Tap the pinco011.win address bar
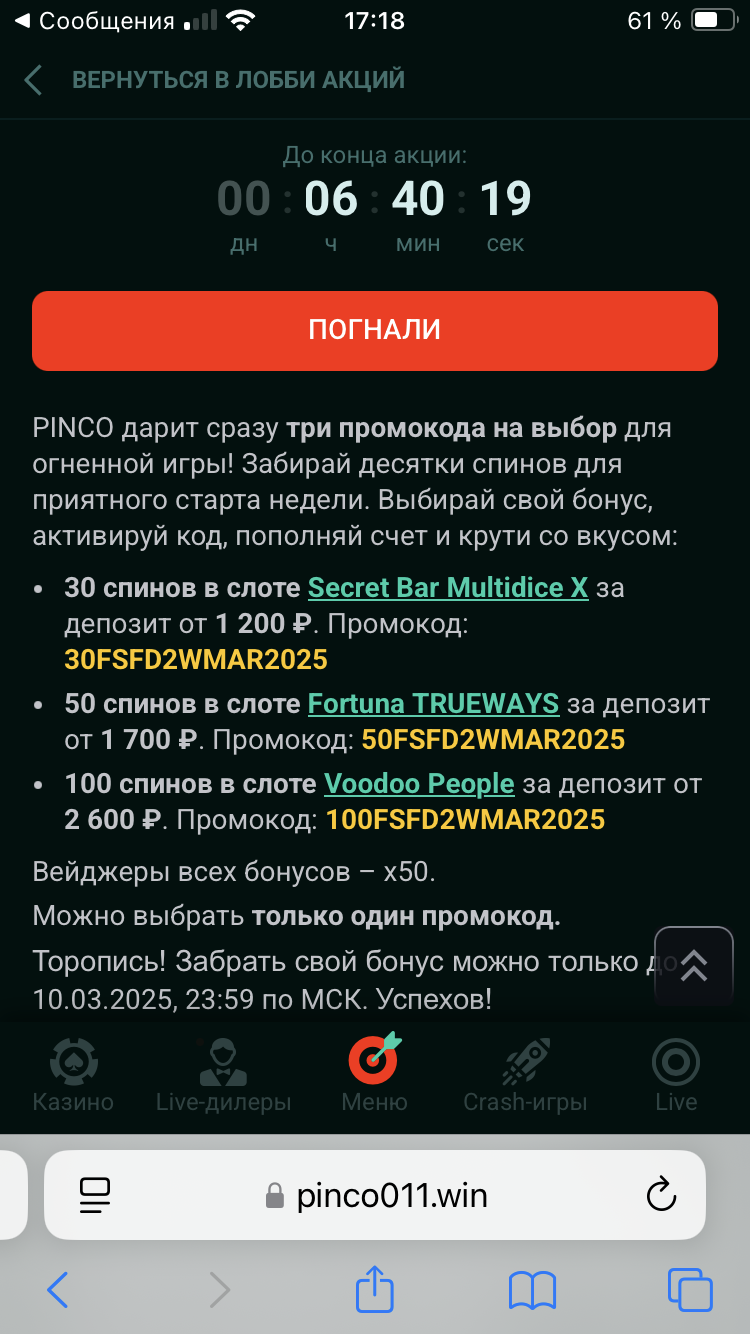 coord(390,1195)
